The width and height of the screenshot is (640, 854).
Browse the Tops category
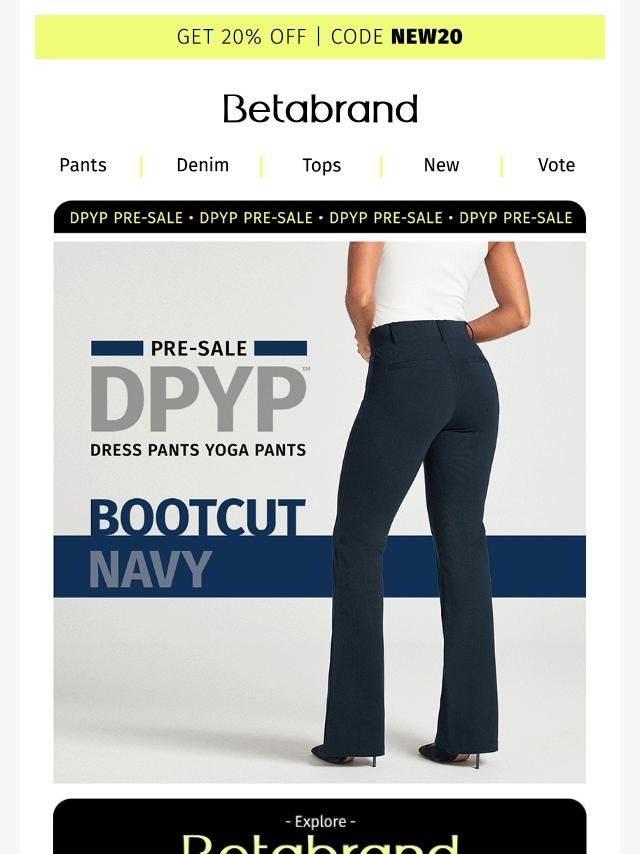click(322, 165)
